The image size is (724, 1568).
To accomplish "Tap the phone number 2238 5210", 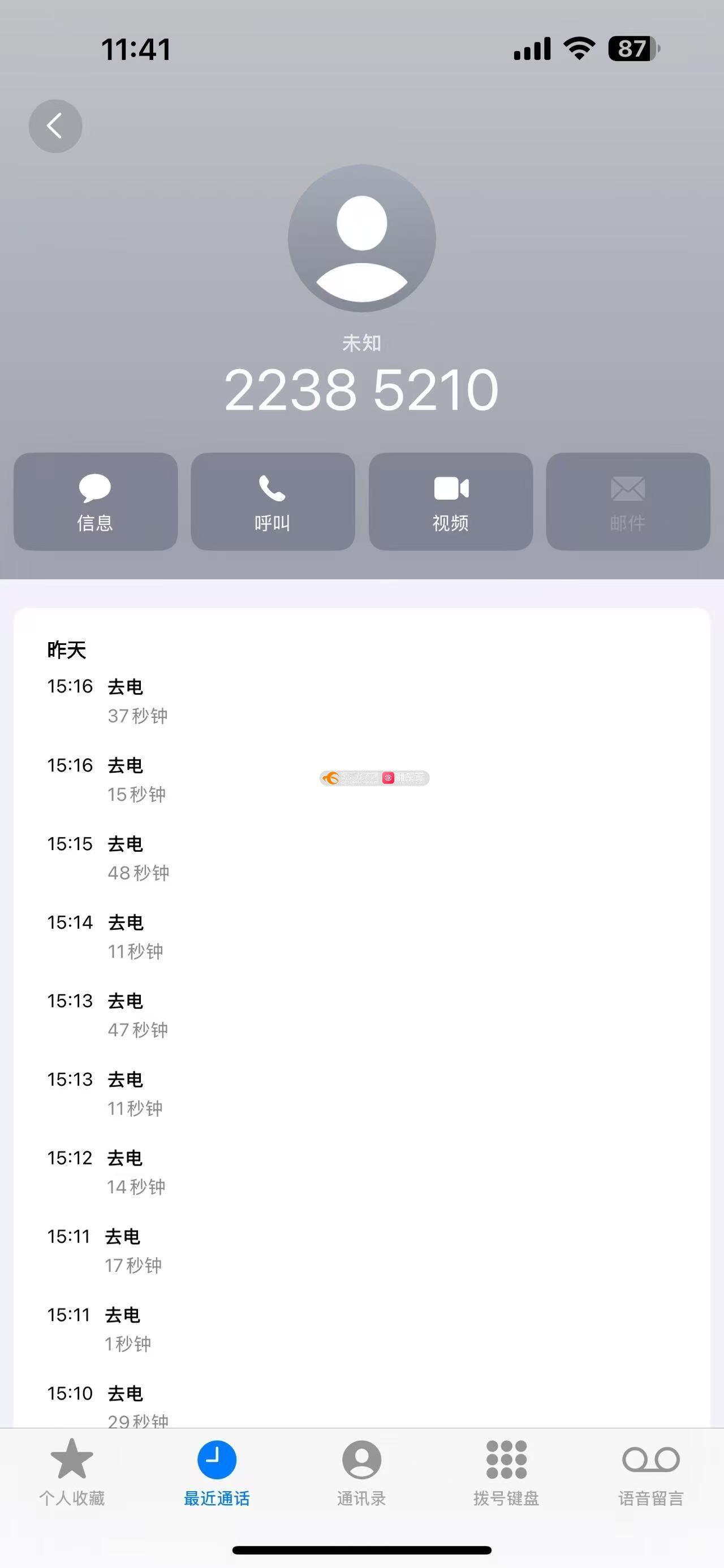I will [361, 389].
